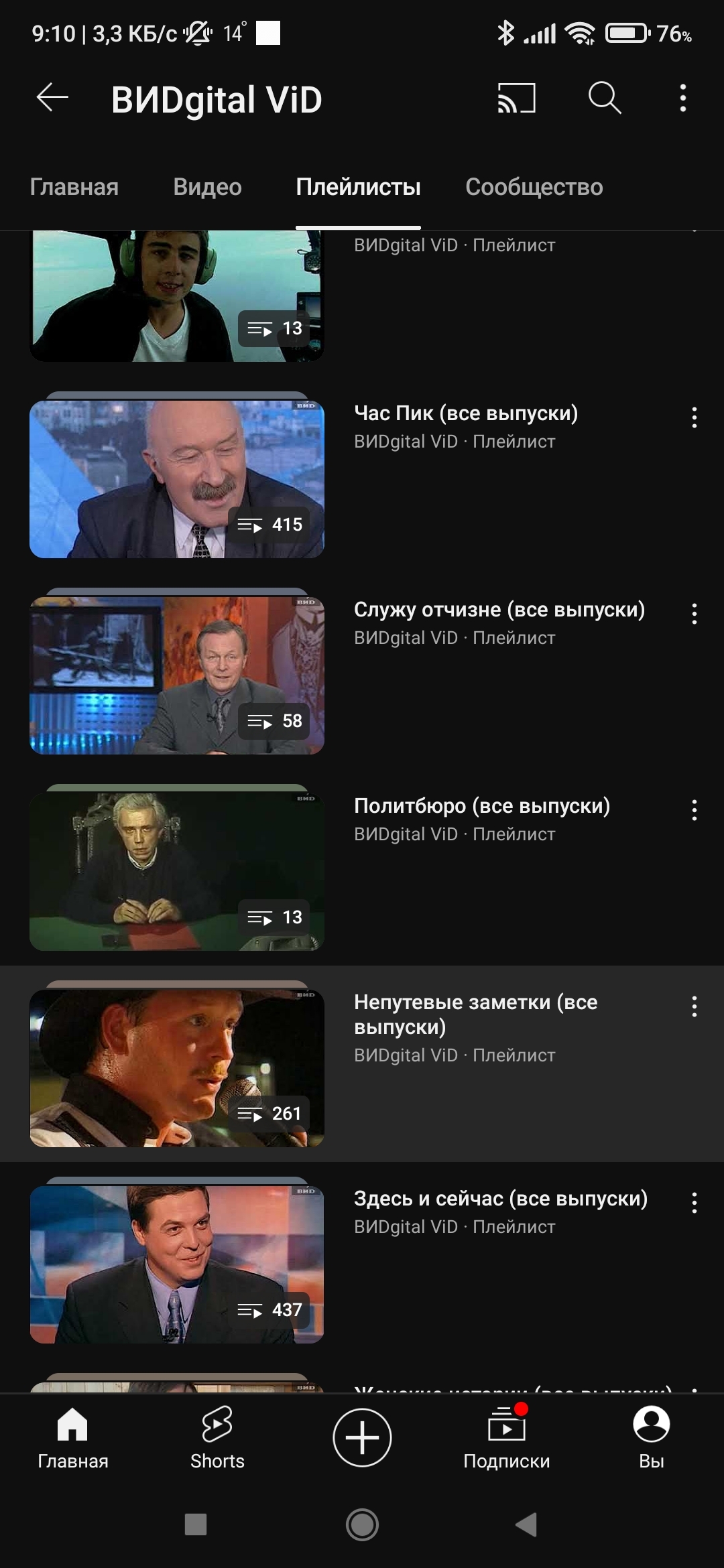Open the channel overflow menu in app bar
Image resolution: width=724 pixels, height=1568 pixels.
[x=682, y=98]
